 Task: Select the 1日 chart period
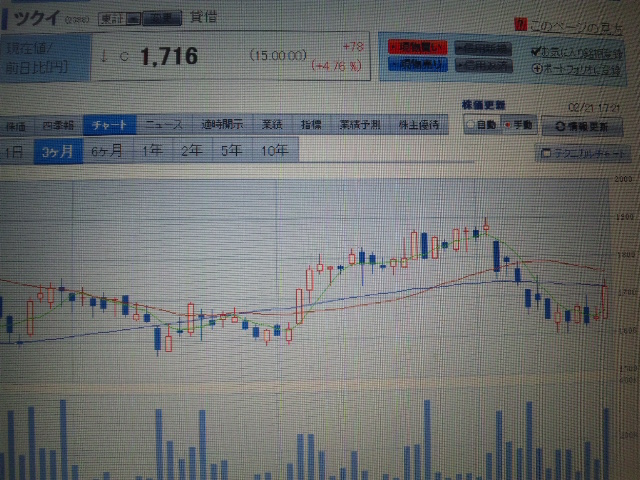(14, 151)
